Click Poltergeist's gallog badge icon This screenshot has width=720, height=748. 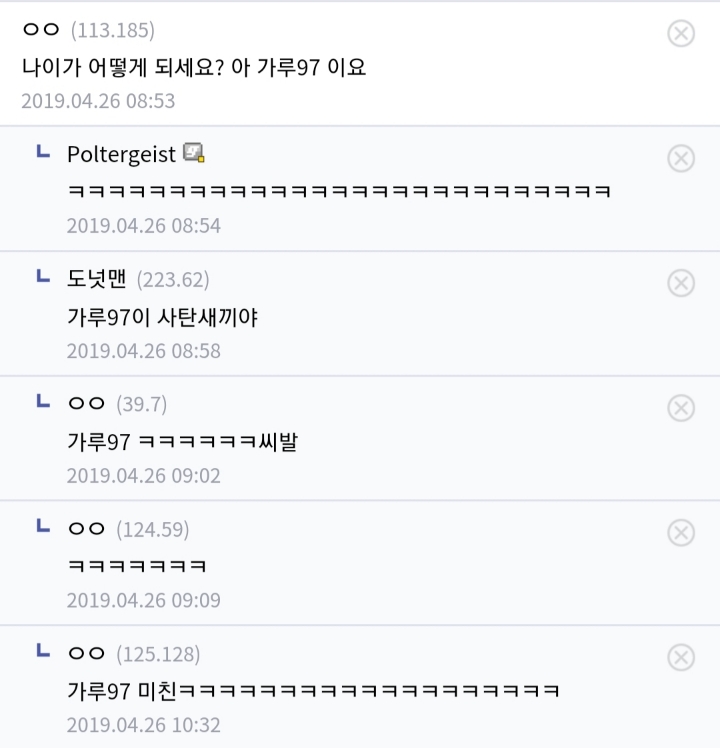click(x=193, y=154)
